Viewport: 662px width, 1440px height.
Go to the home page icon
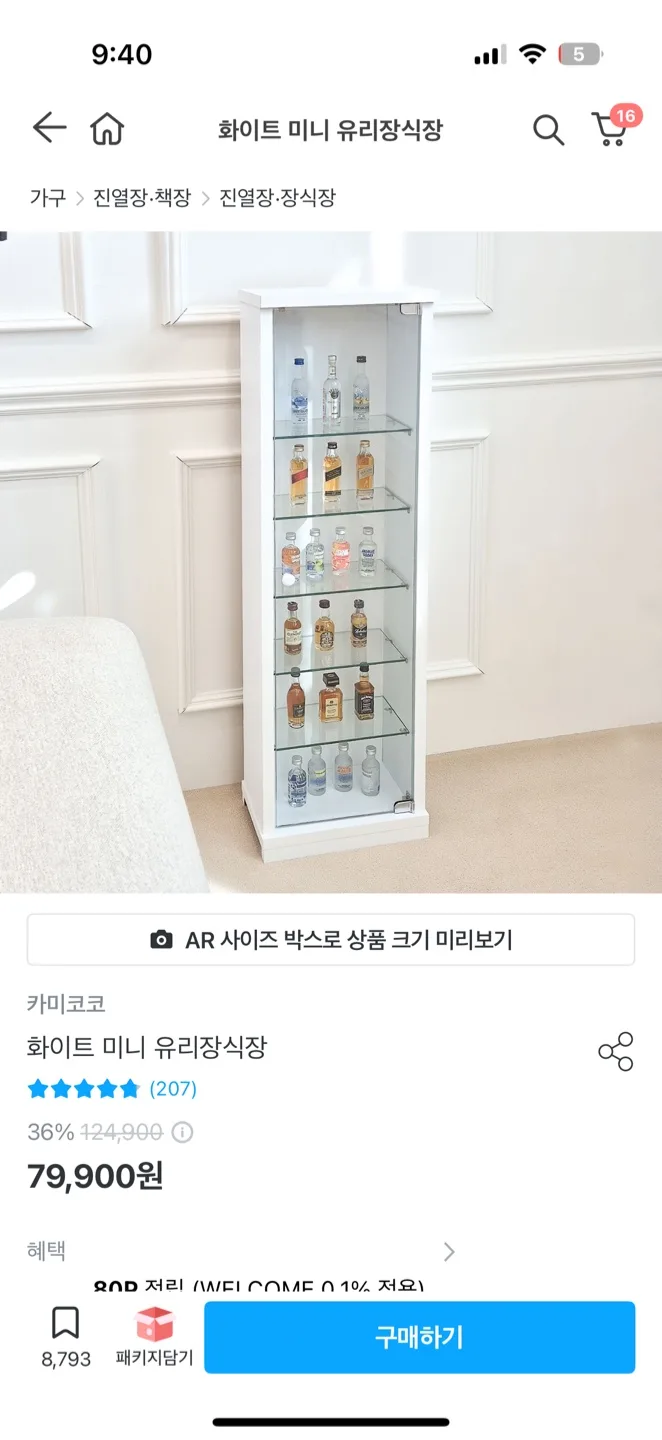pyautogui.click(x=107, y=129)
